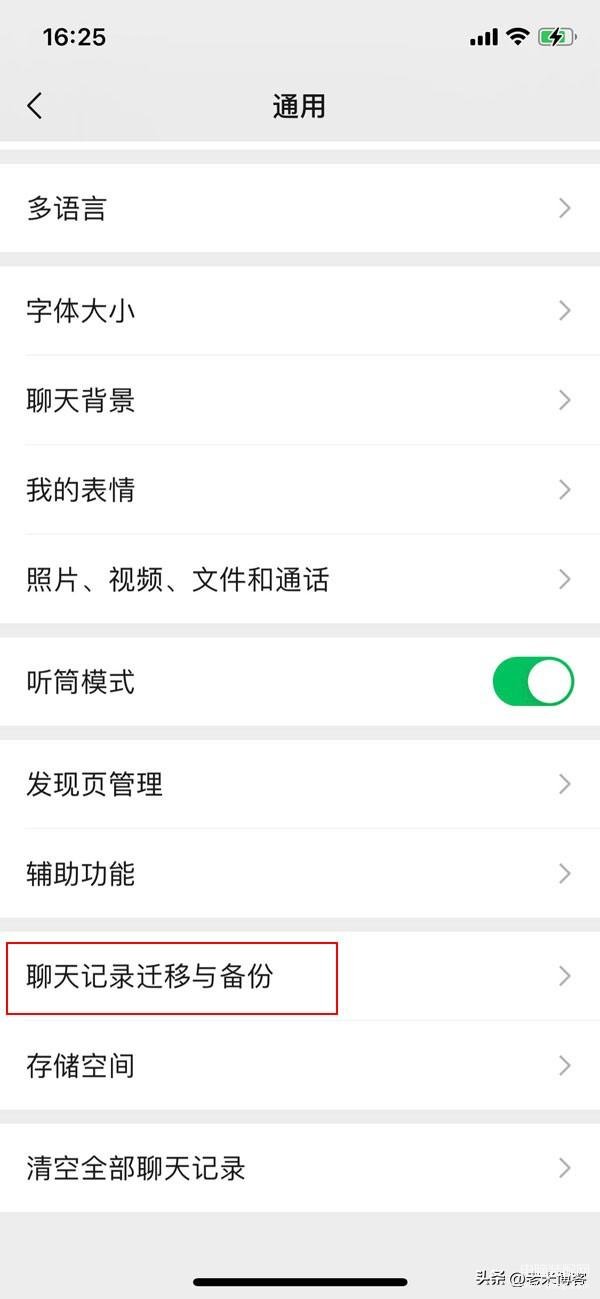Open 聊天背景 chat background settings
Image resolution: width=600 pixels, height=1299 pixels.
point(300,400)
